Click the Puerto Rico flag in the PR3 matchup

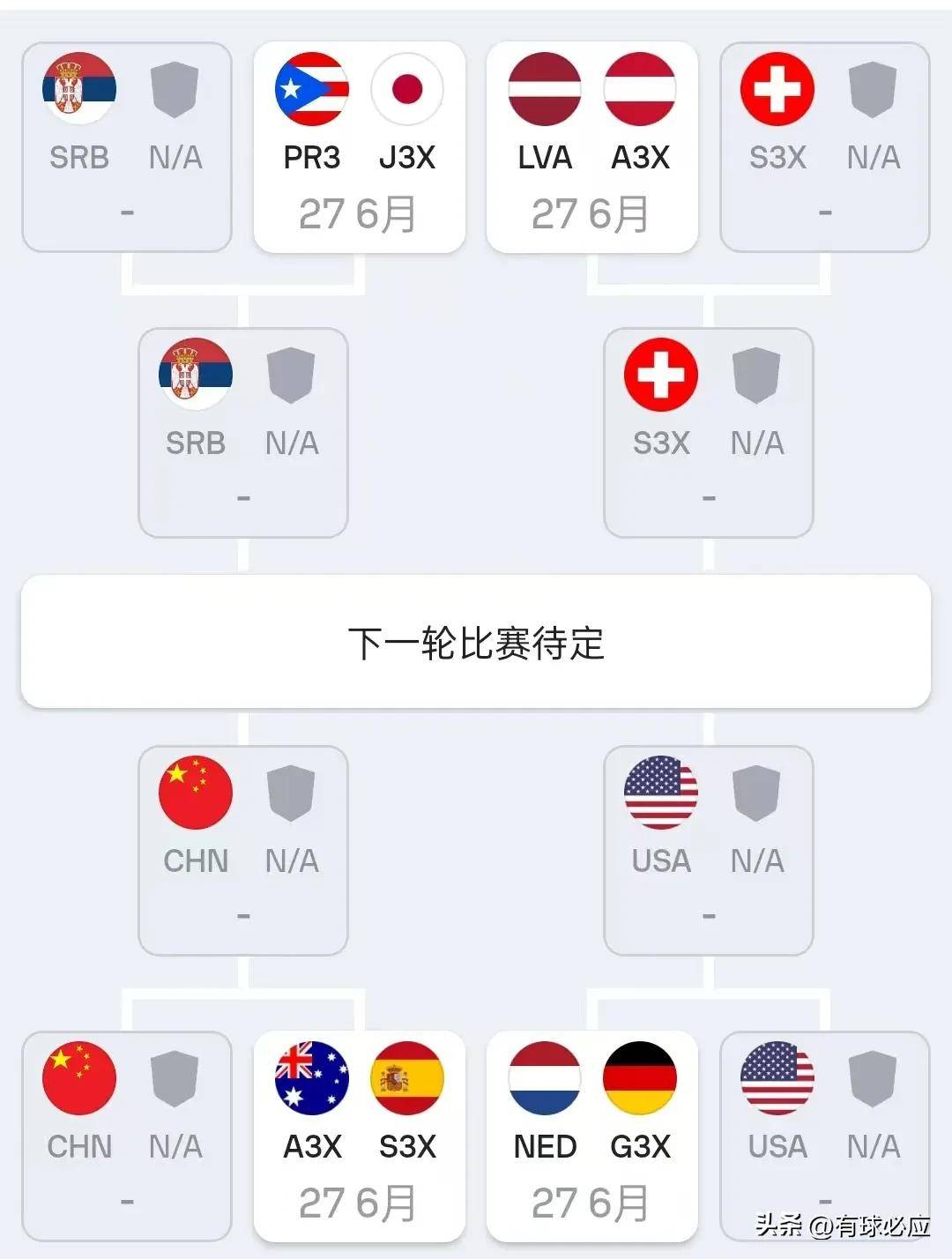click(x=311, y=88)
